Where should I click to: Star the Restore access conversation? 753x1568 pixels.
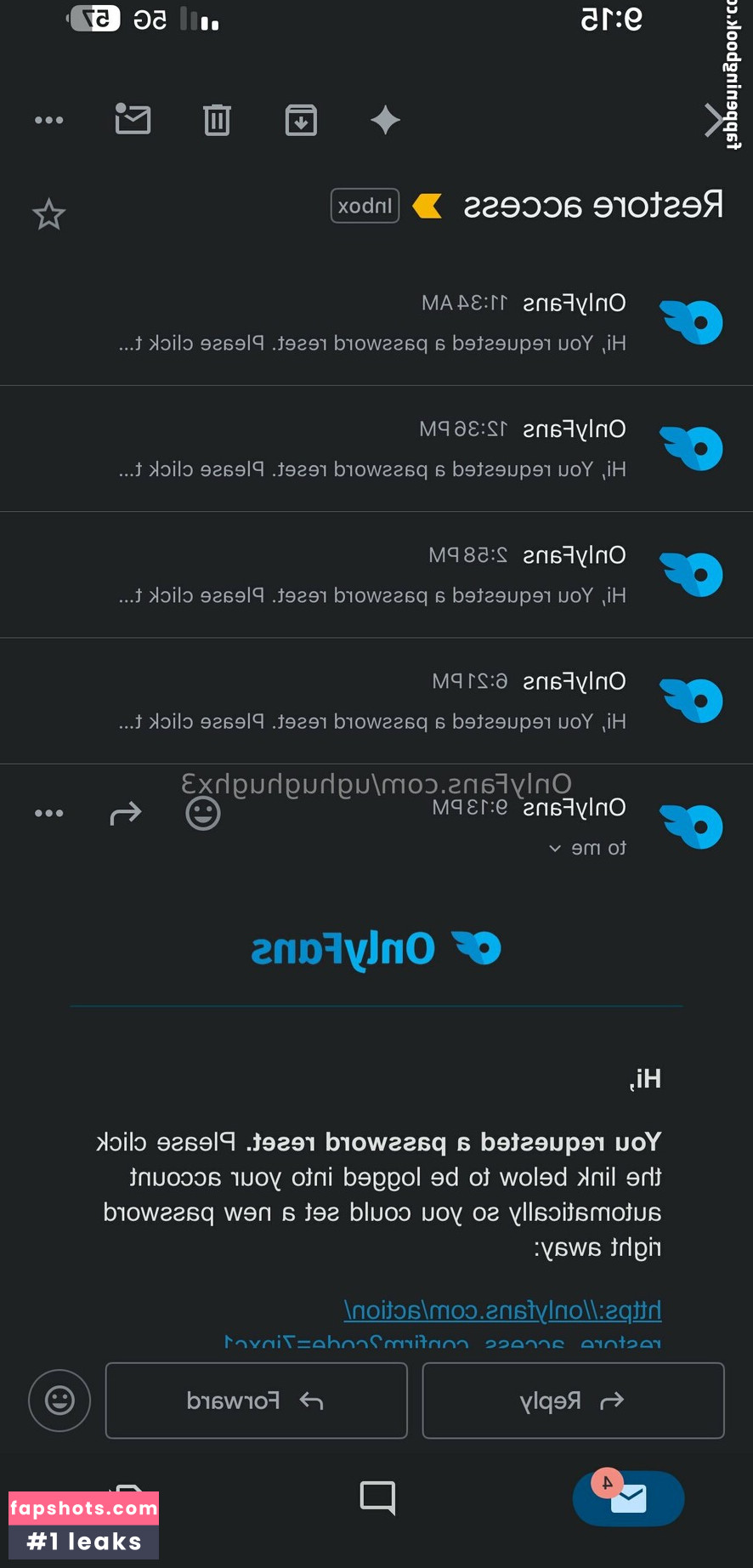[x=48, y=214]
